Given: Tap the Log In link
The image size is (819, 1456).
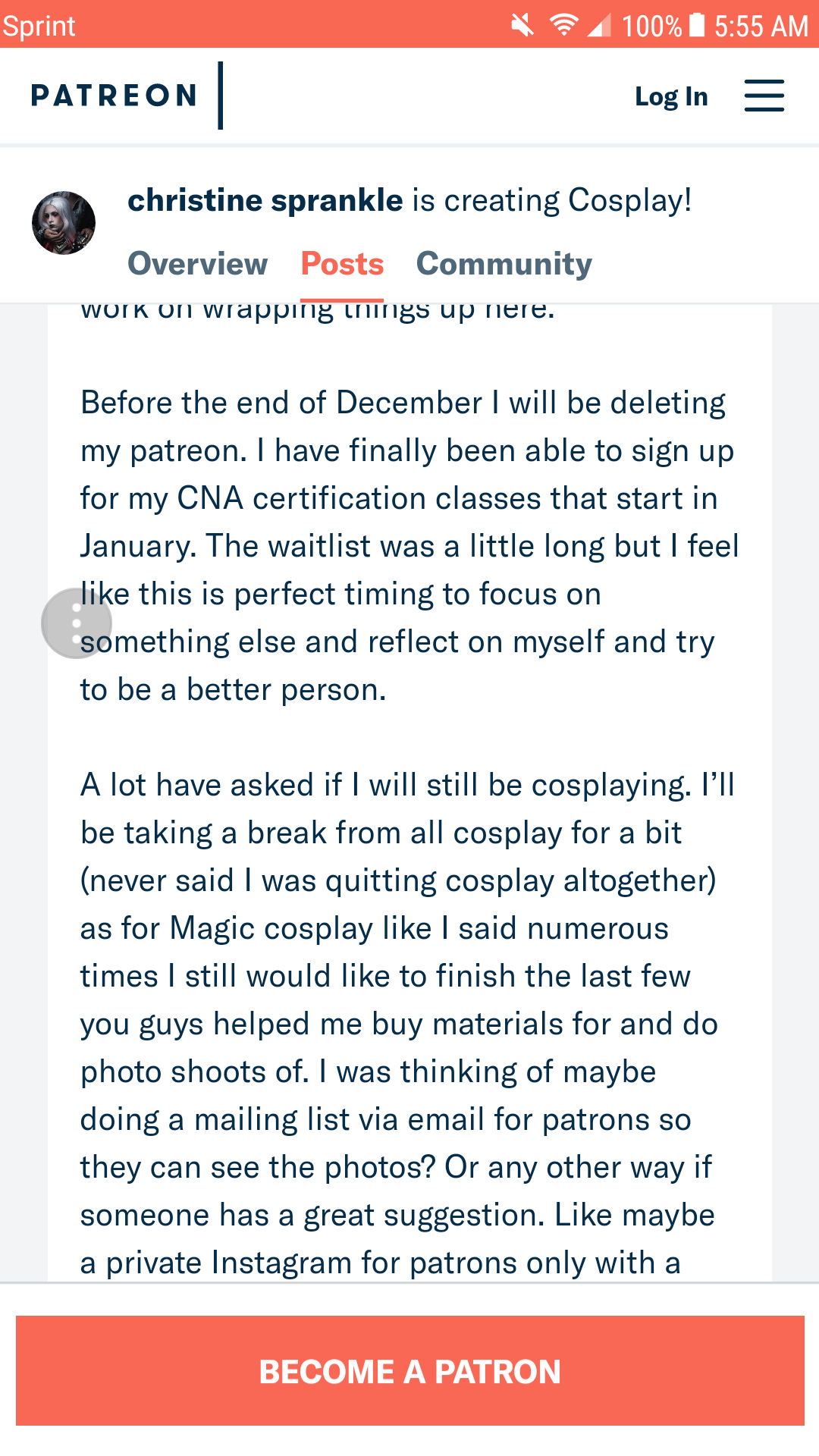Looking at the screenshot, I should [x=671, y=96].
